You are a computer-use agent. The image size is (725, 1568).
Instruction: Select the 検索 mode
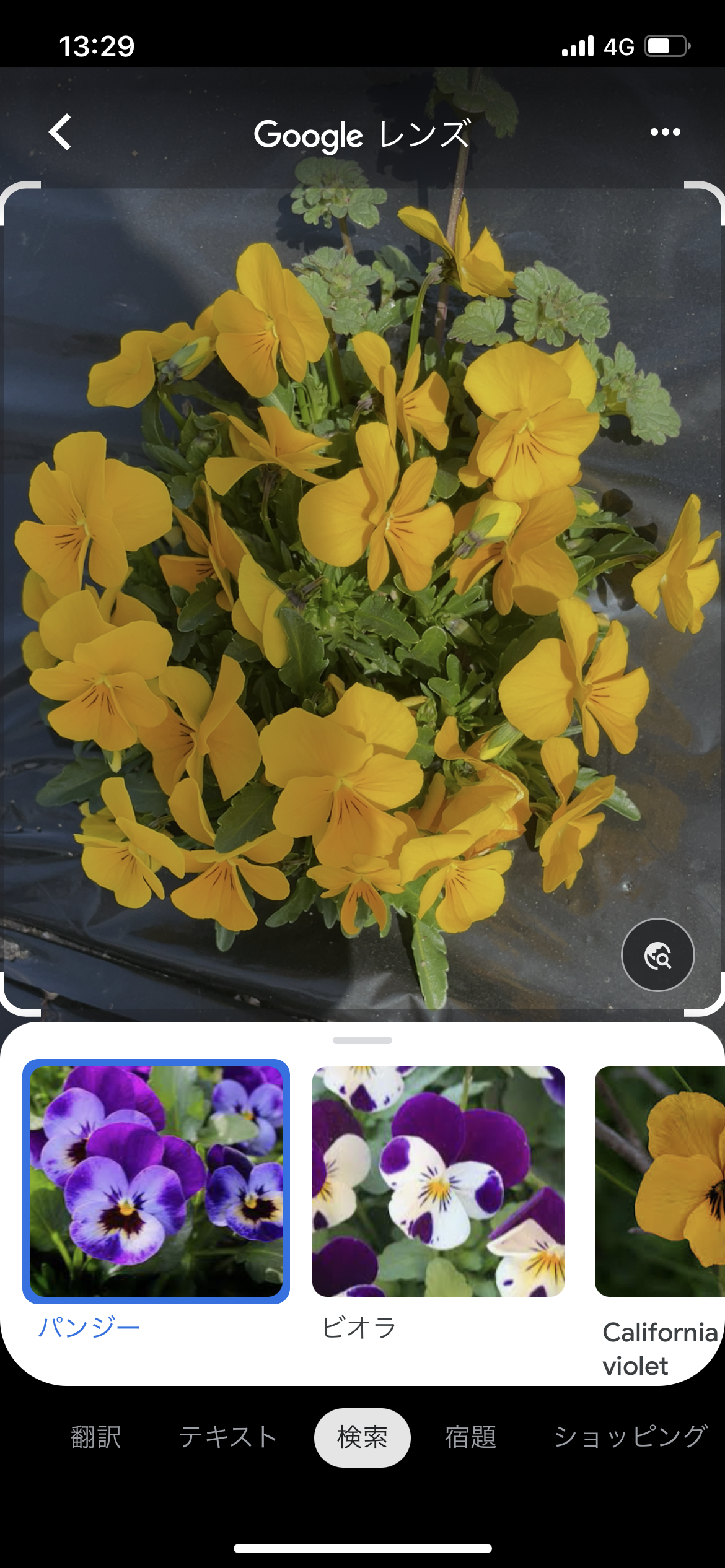[x=362, y=1437]
